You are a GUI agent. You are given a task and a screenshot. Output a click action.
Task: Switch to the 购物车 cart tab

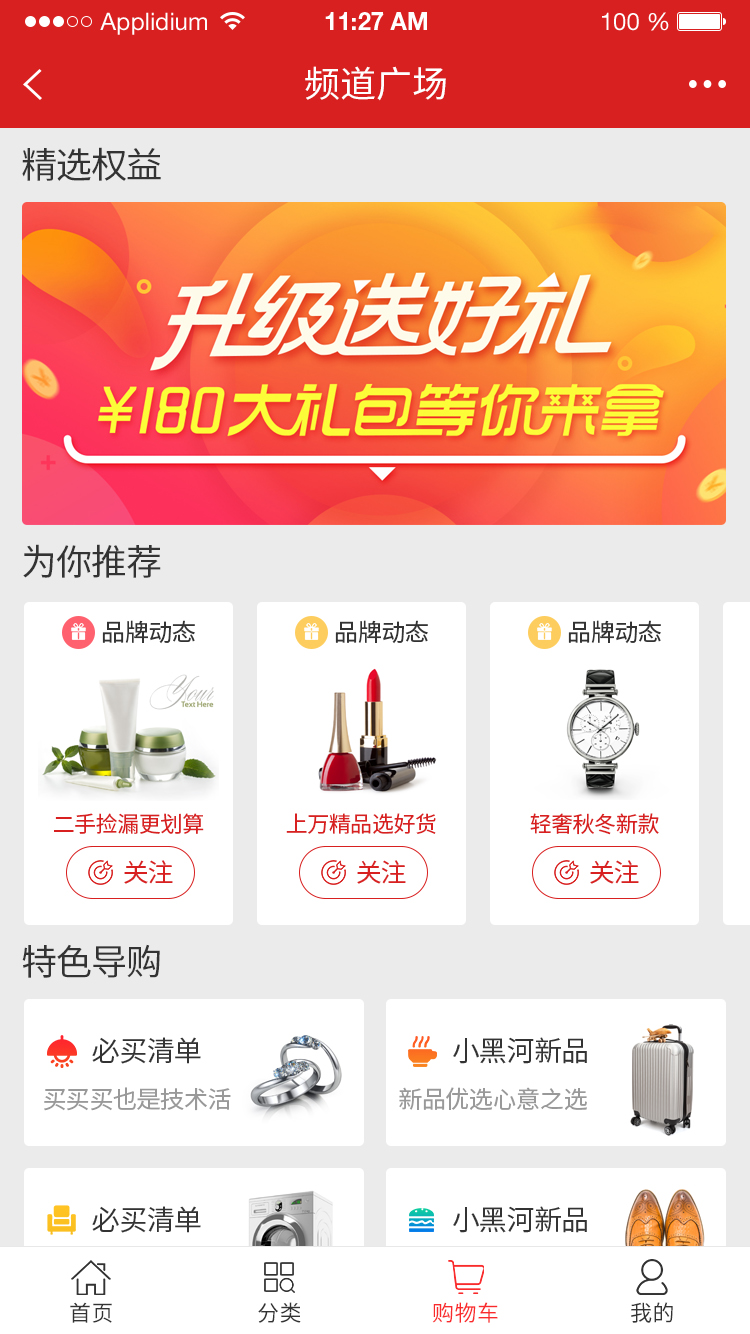coord(465,1291)
